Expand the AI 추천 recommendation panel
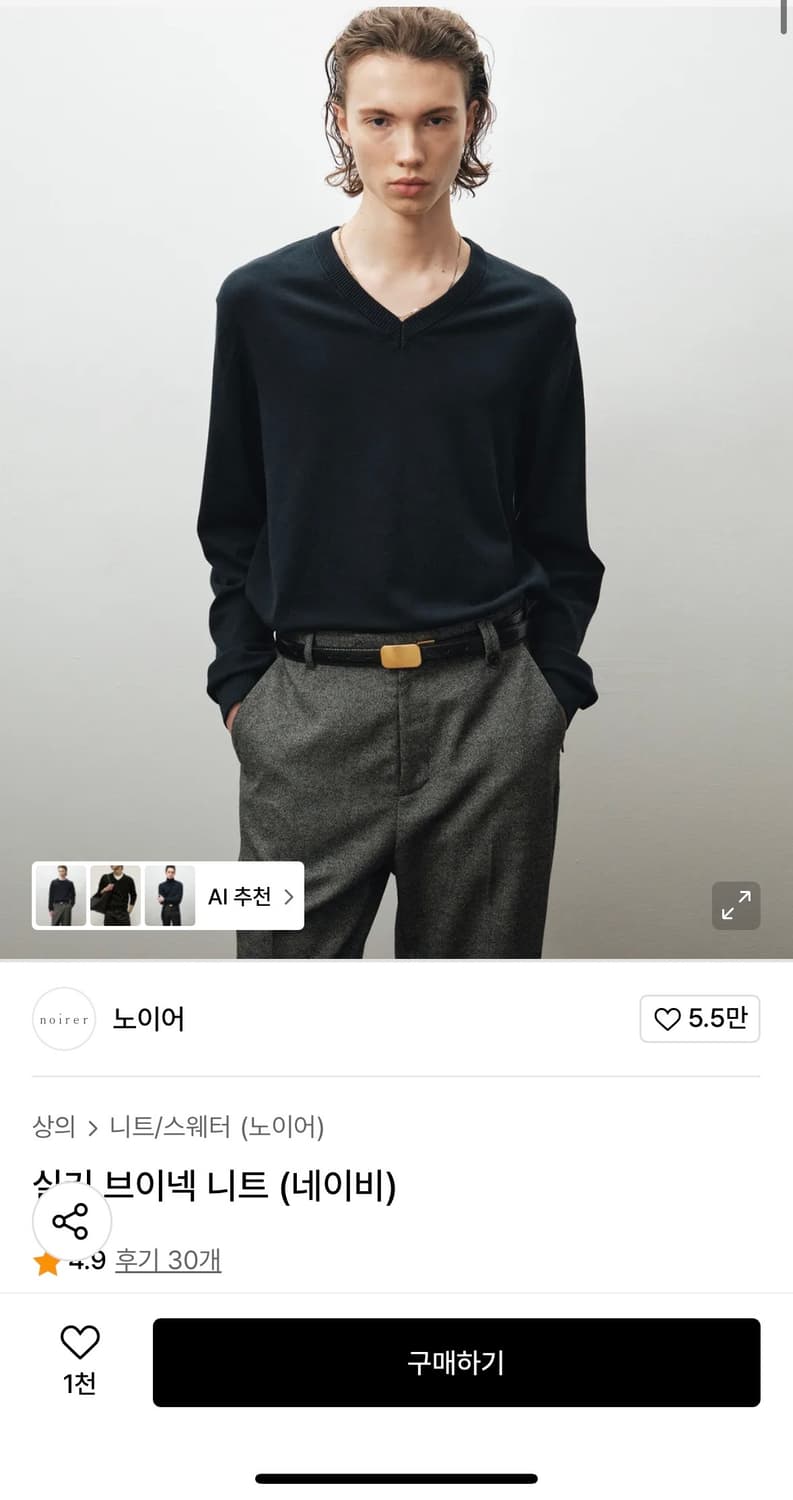The height and width of the screenshot is (1500, 793). (x=240, y=896)
